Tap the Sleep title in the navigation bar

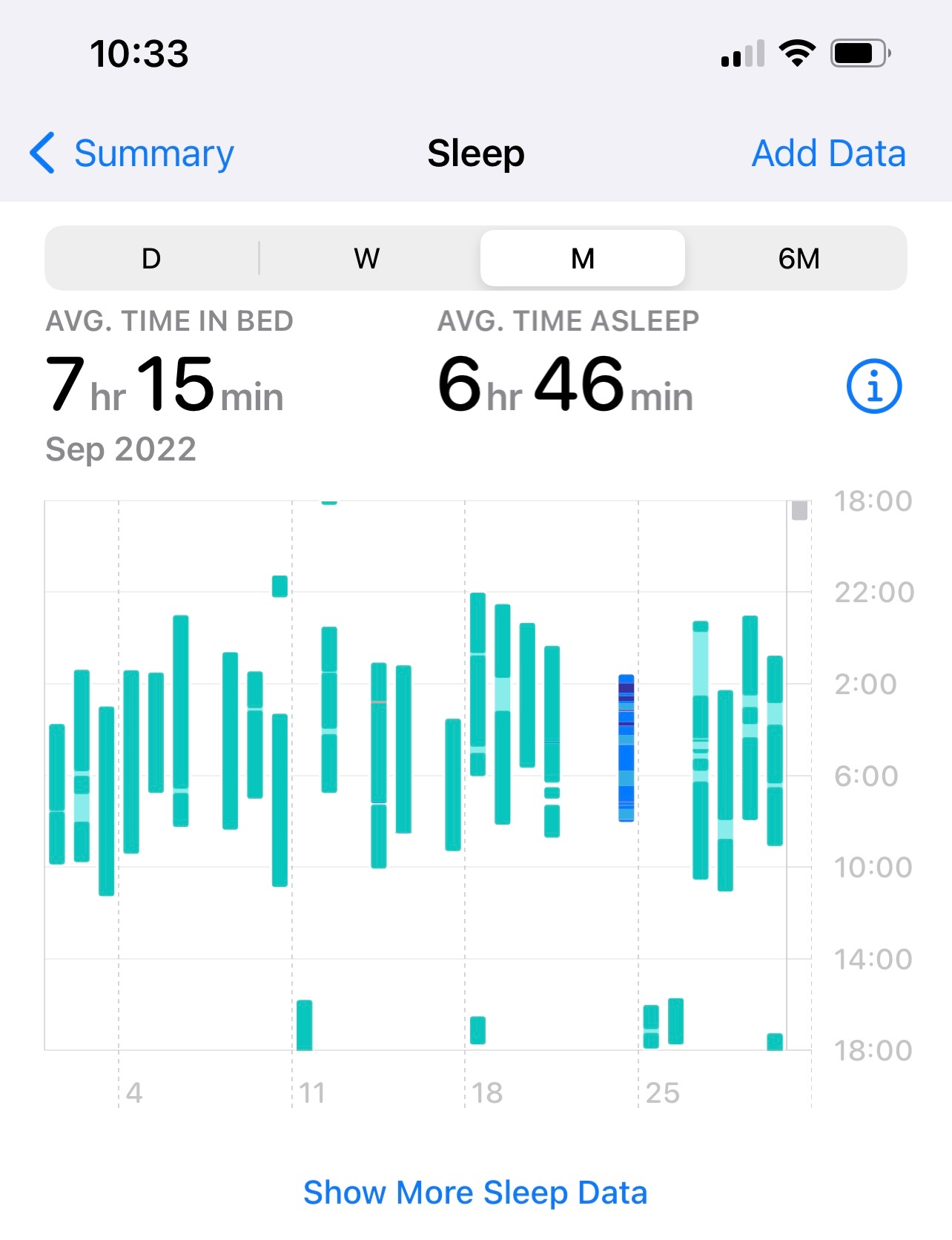(476, 154)
